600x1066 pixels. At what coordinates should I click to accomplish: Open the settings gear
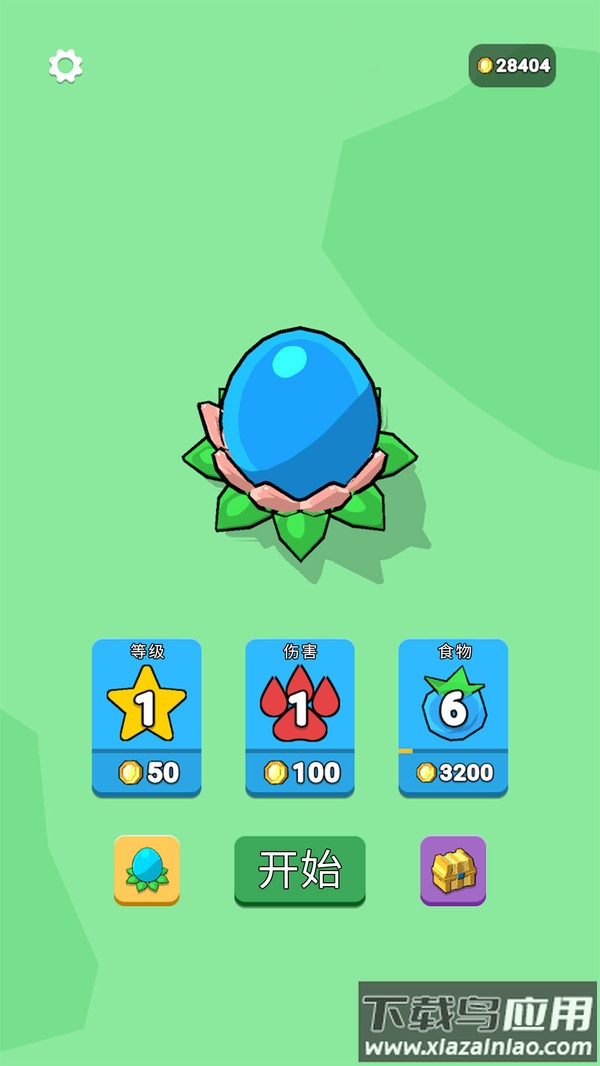click(66, 66)
